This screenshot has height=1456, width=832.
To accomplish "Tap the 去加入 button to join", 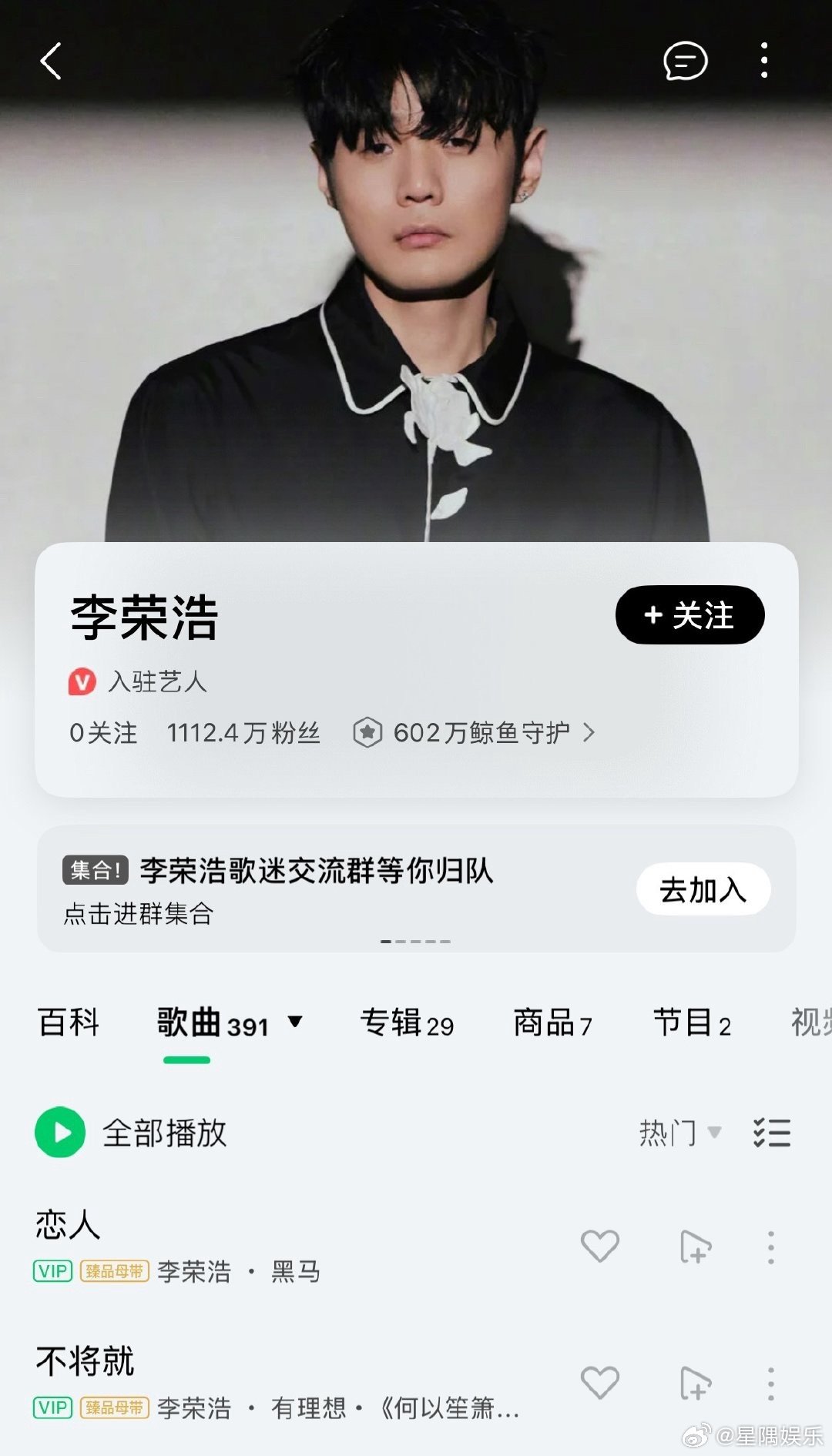I will click(703, 889).
